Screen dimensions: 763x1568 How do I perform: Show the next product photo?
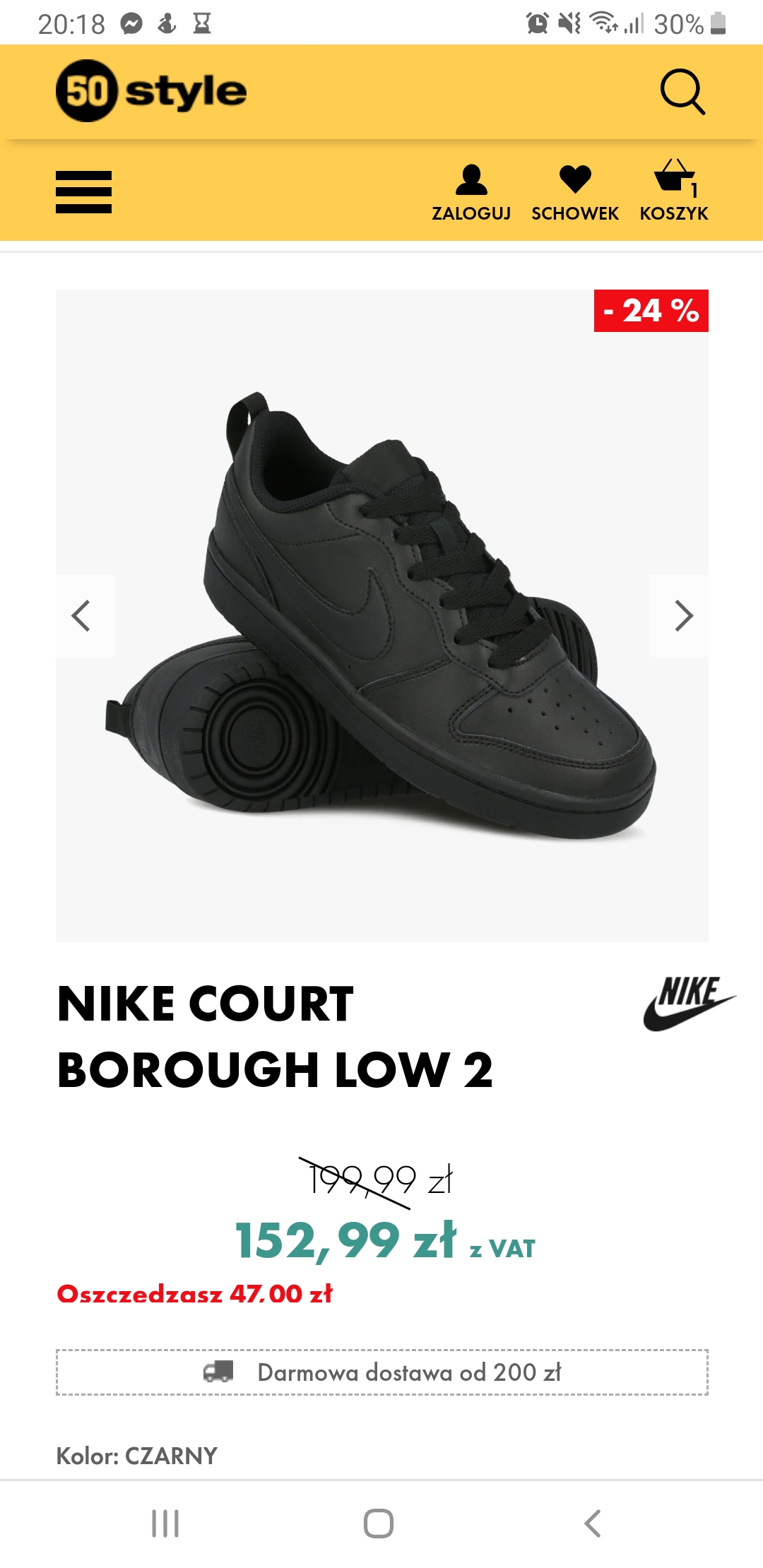[682, 616]
